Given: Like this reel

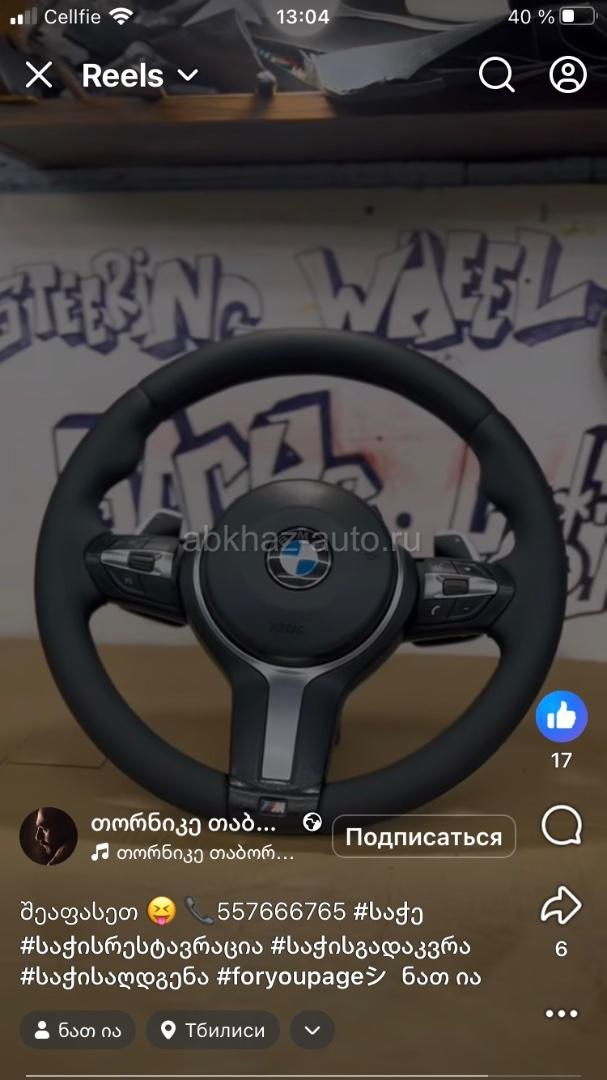Looking at the screenshot, I should point(561,716).
